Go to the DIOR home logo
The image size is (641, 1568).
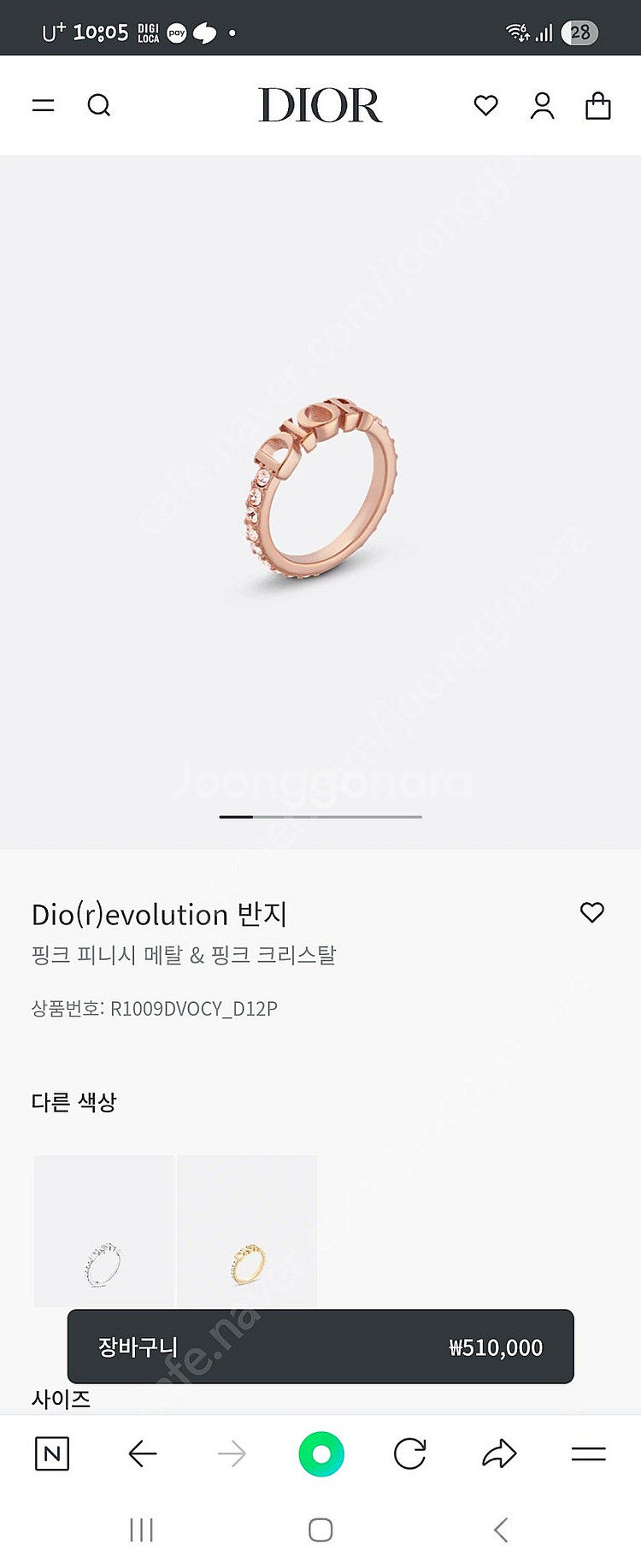(x=320, y=105)
